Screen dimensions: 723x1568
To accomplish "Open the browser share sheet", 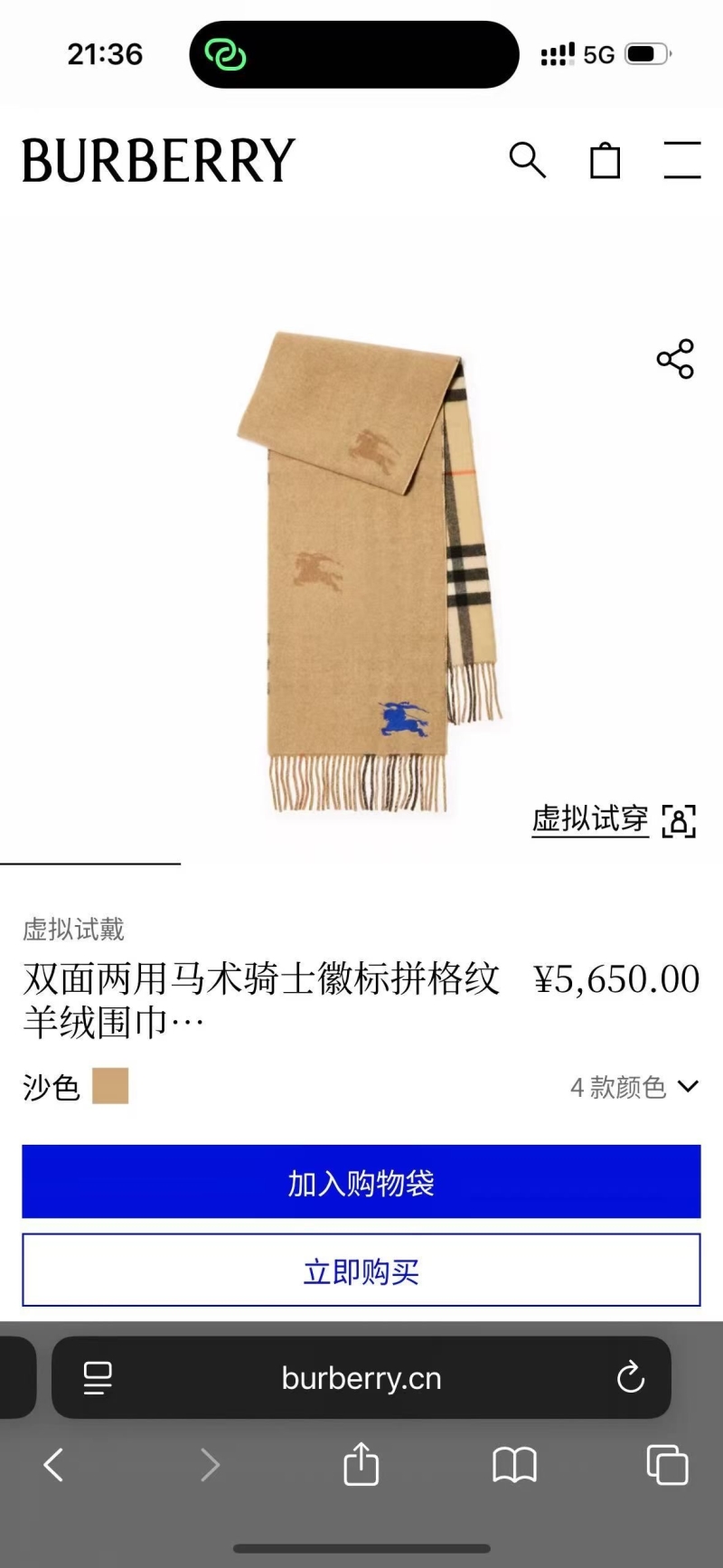I will (x=361, y=1464).
